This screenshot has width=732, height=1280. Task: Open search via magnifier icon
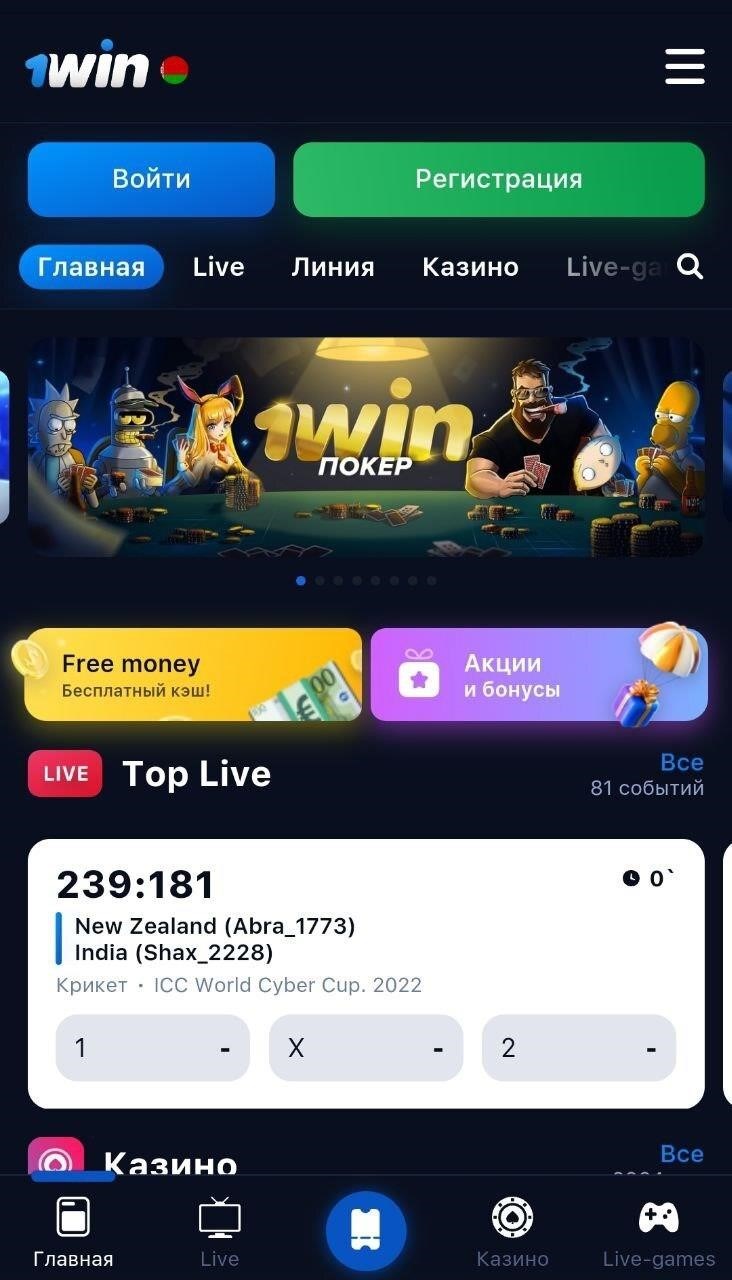coord(690,266)
